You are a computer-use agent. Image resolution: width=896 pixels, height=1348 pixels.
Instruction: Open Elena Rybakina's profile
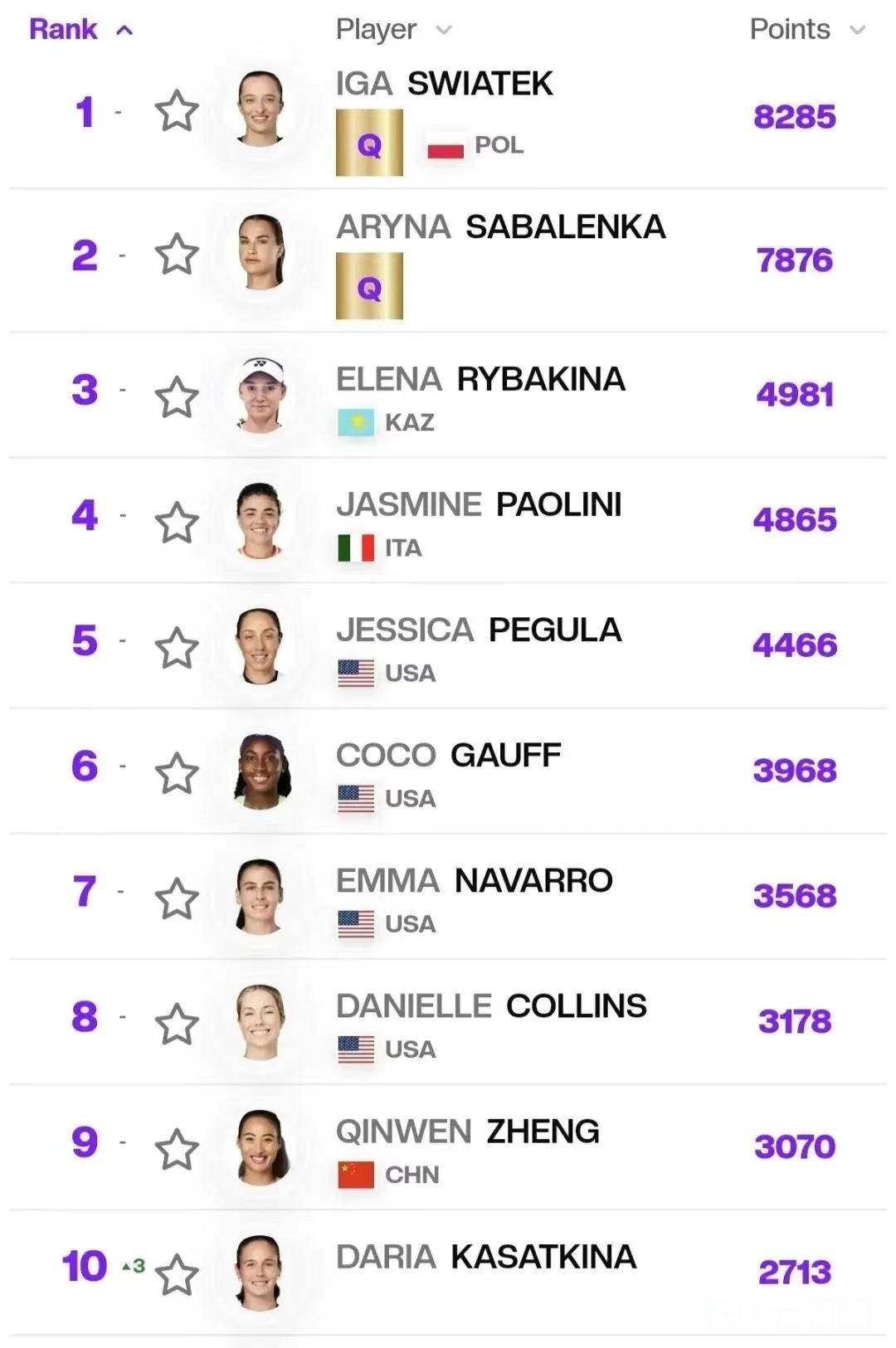pos(480,380)
